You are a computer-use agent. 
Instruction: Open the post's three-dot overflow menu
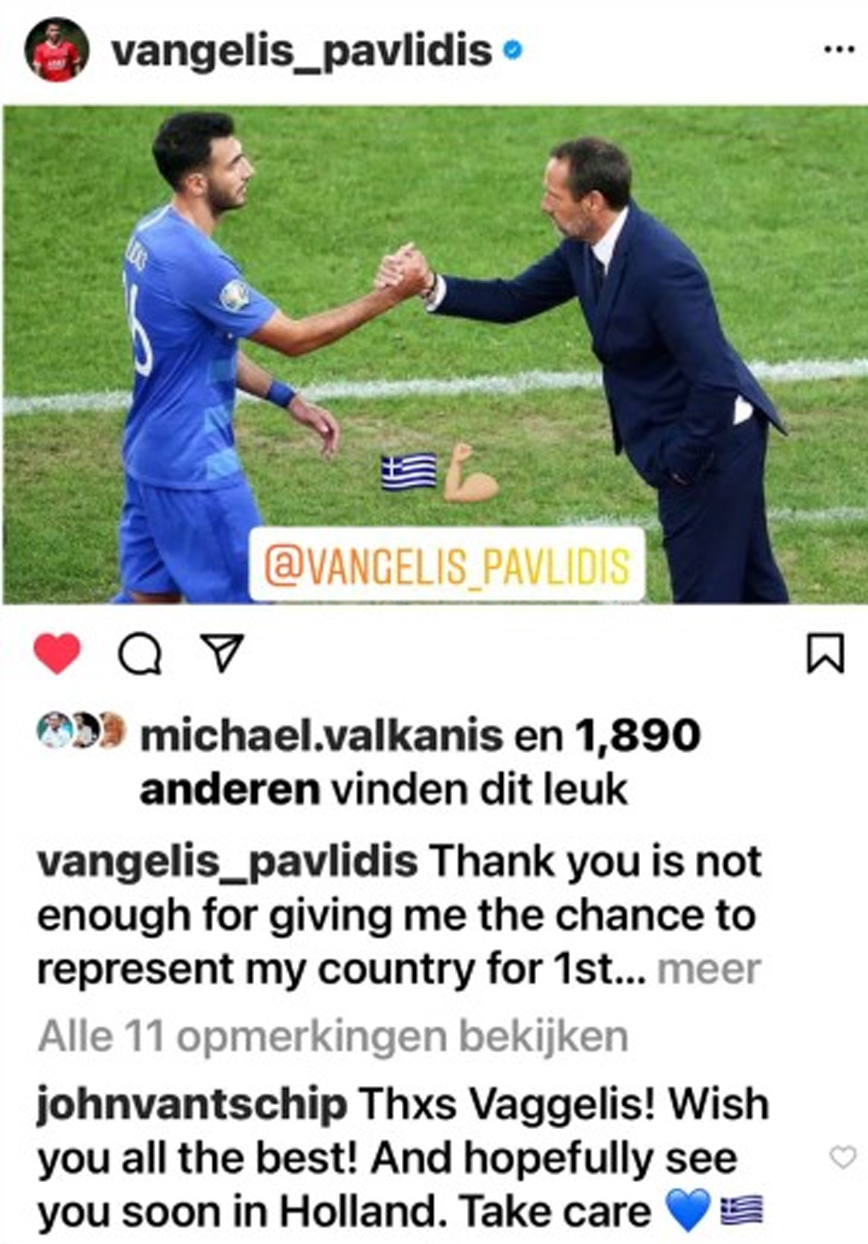pyautogui.click(x=837, y=48)
